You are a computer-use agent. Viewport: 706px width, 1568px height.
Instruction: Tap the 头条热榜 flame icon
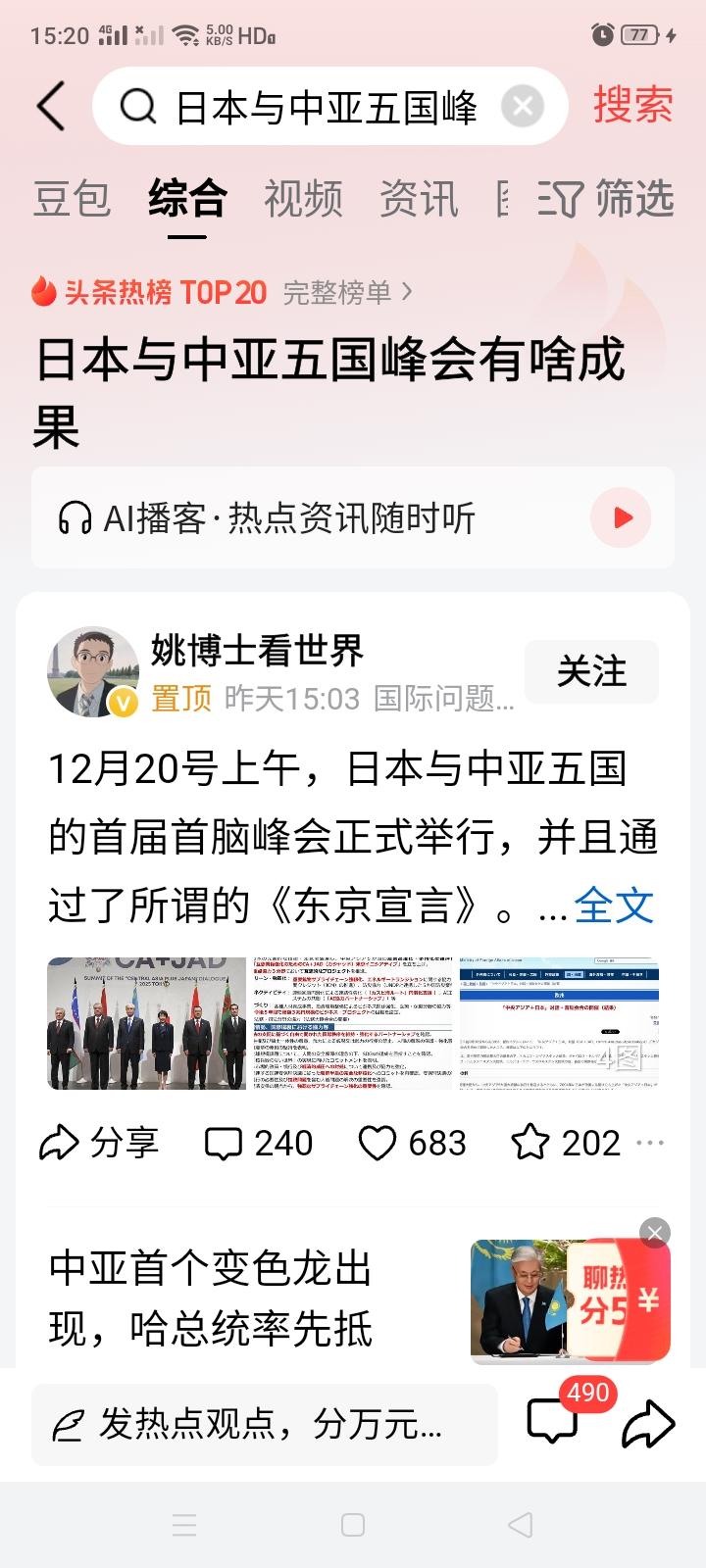click(41, 291)
